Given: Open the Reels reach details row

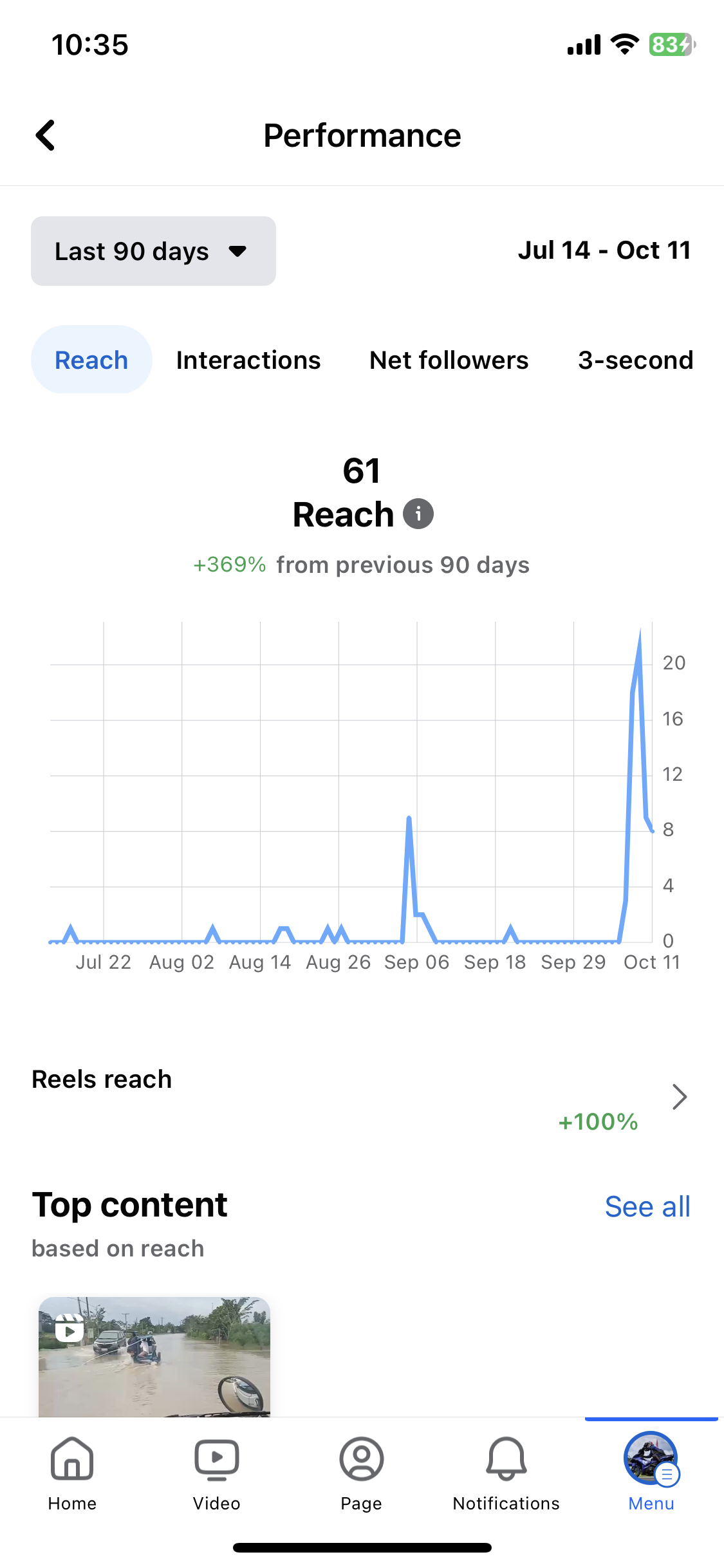Looking at the screenshot, I should (360, 1097).
